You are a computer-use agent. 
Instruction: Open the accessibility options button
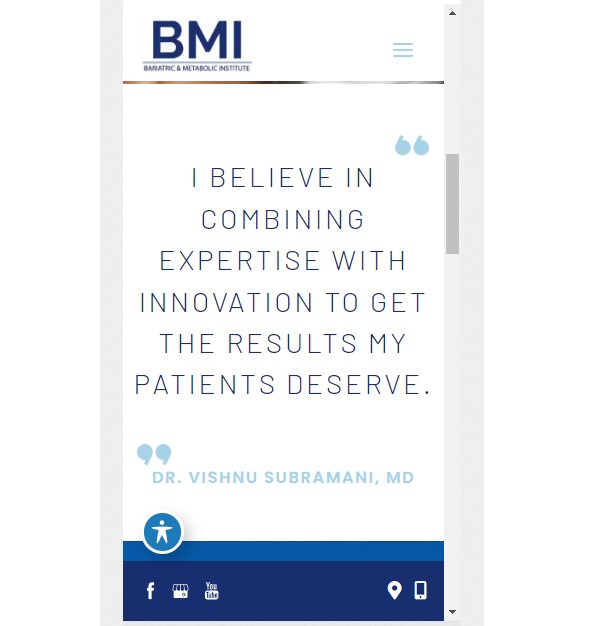(x=162, y=532)
